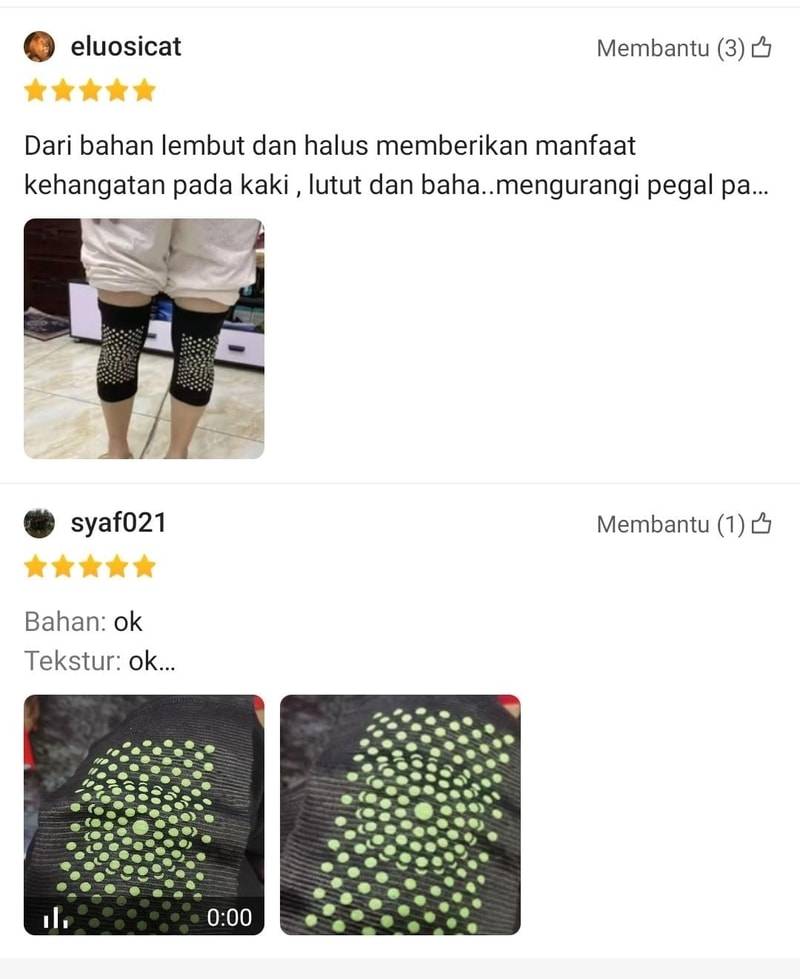
Task: Mark eluosicat's review as helpful
Action: click(x=762, y=48)
